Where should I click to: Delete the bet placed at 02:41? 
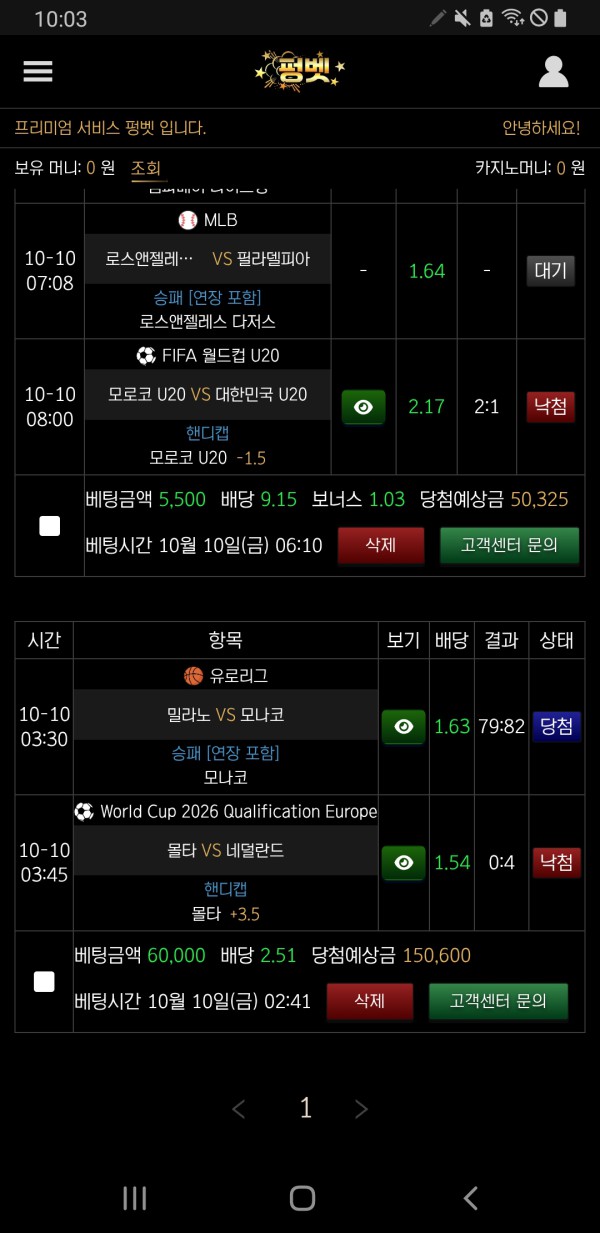click(x=369, y=1001)
